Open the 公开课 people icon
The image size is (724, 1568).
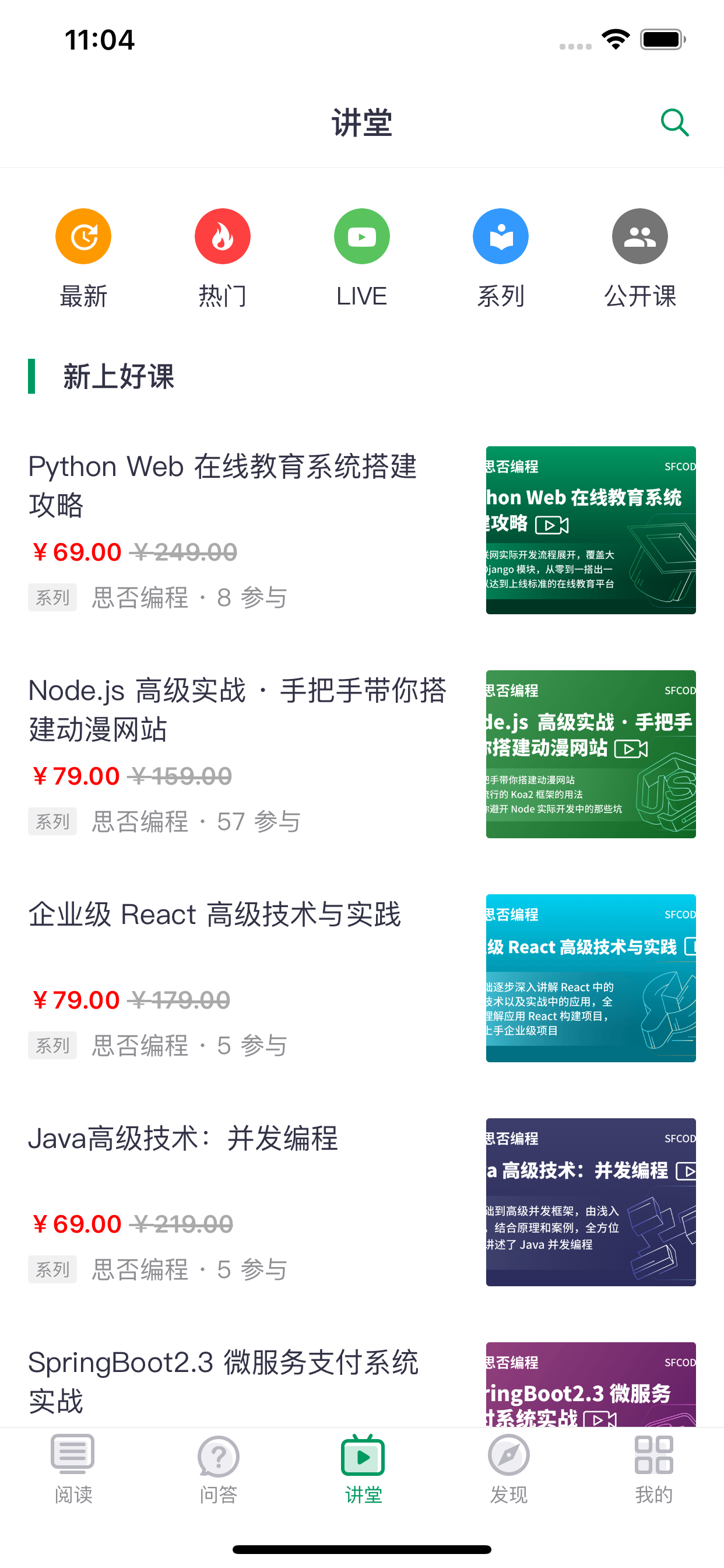pyautogui.click(x=639, y=236)
